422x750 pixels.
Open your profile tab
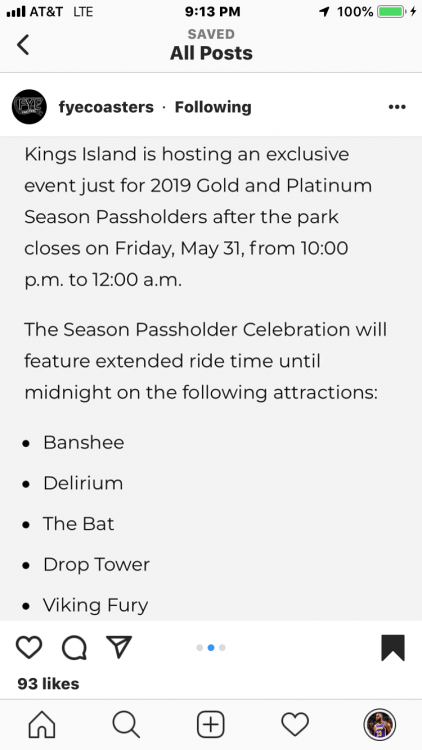click(x=379, y=724)
